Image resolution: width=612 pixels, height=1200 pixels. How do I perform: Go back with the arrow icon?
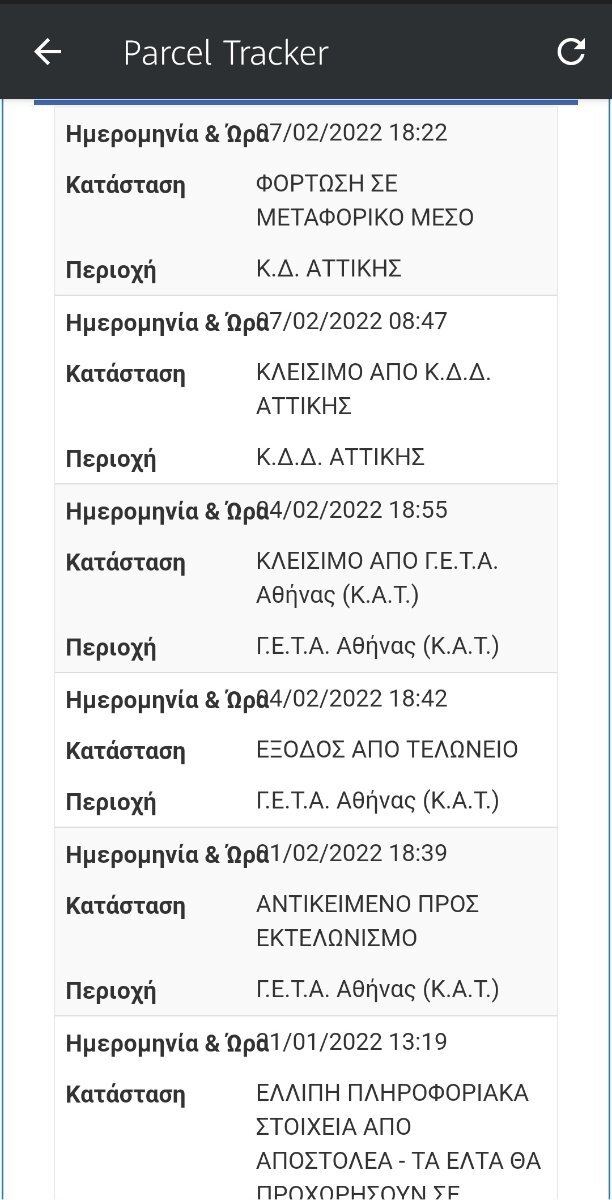(47, 52)
